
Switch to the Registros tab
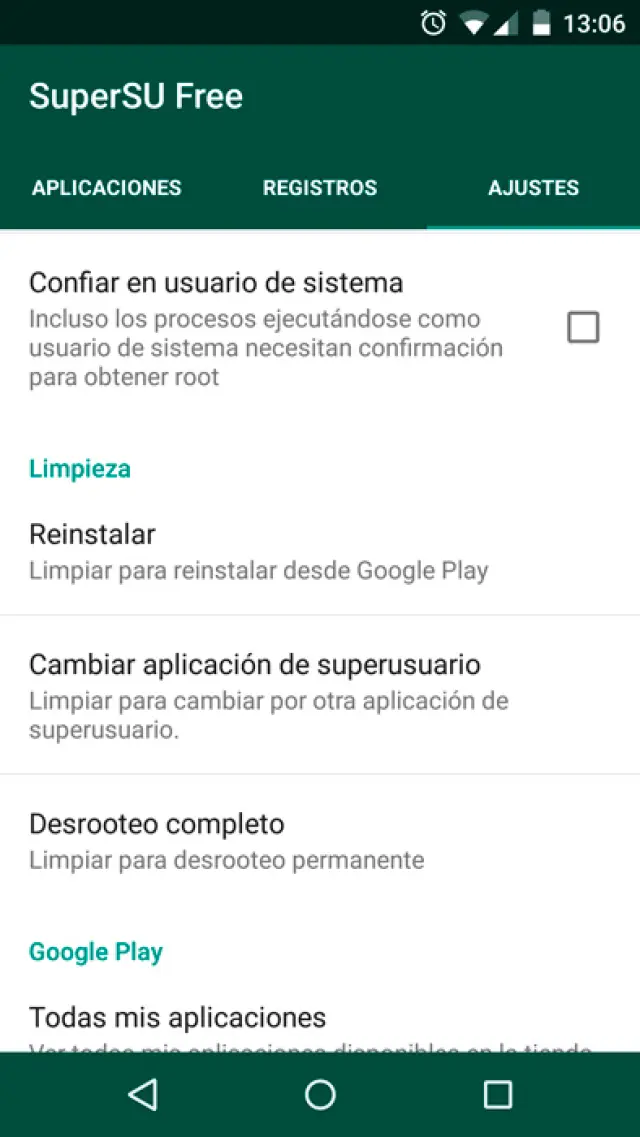[320, 188]
